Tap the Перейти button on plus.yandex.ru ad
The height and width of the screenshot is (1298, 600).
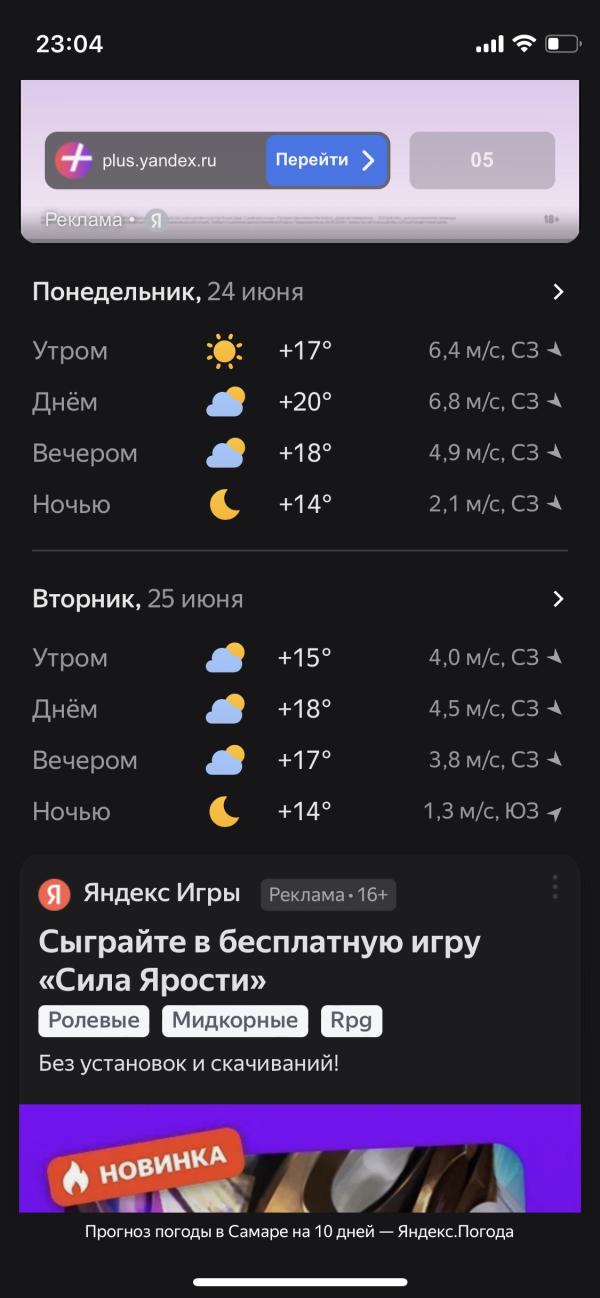click(x=326, y=160)
